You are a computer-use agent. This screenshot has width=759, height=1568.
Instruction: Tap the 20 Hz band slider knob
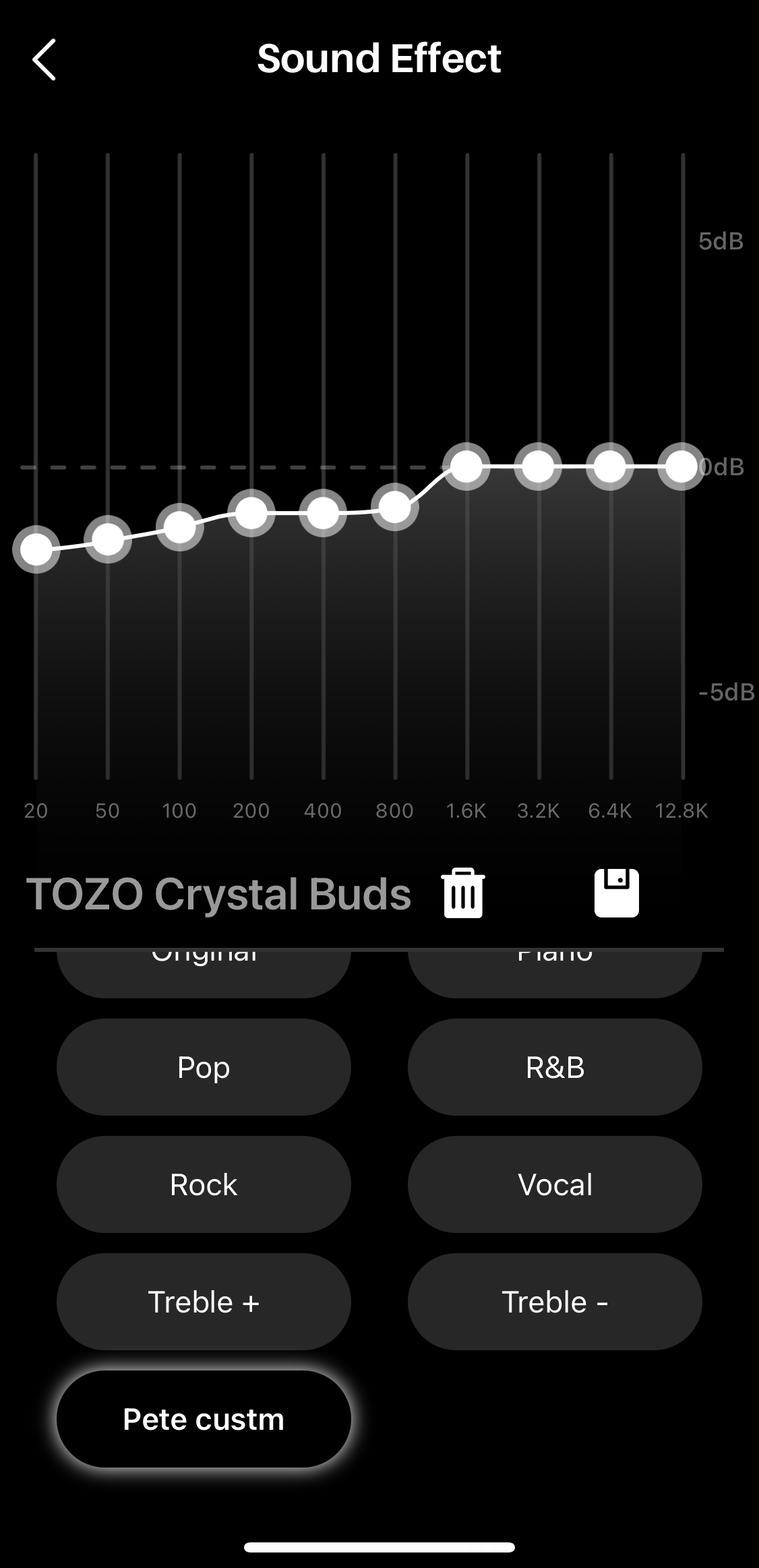[36, 549]
